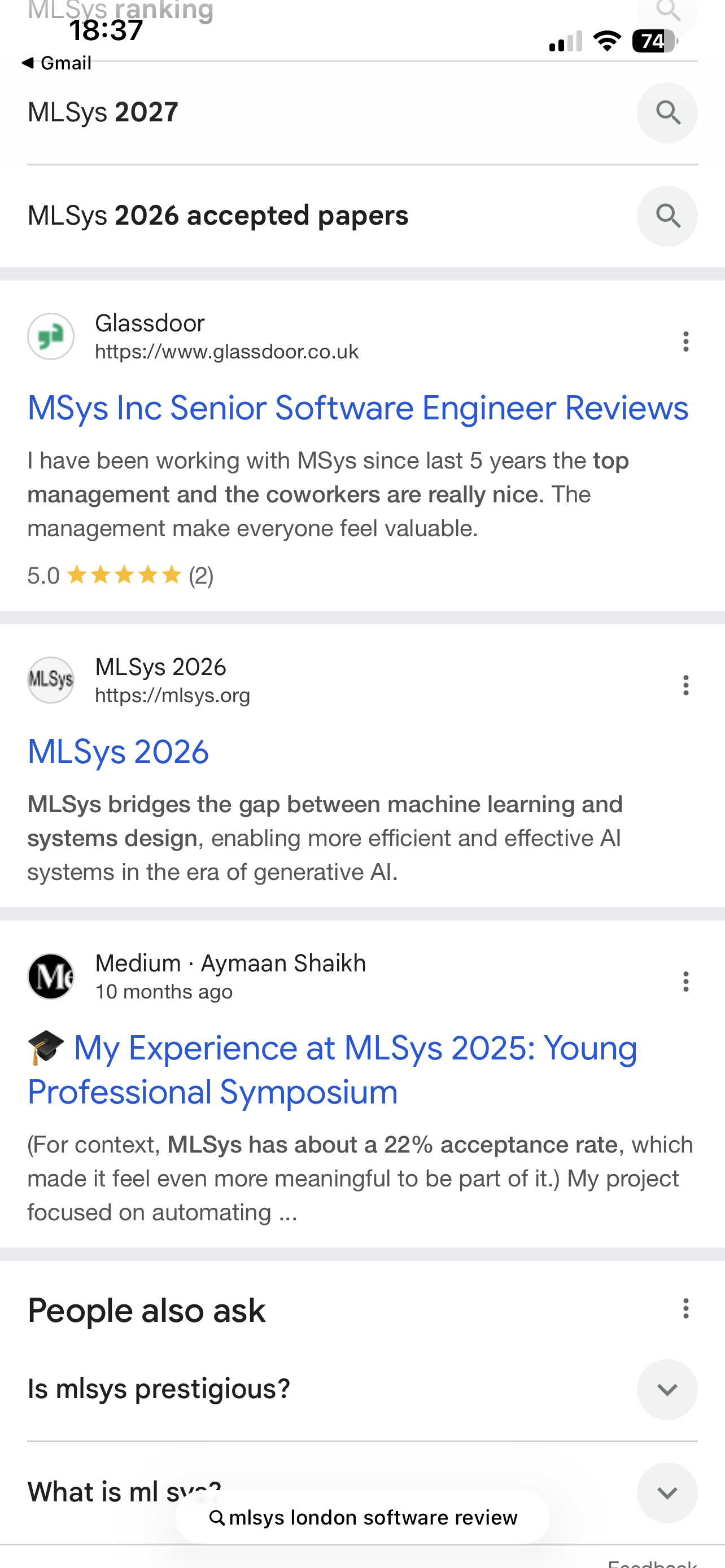Open overflow menu for Medium result
This screenshot has height=1568, width=725.
(685, 981)
